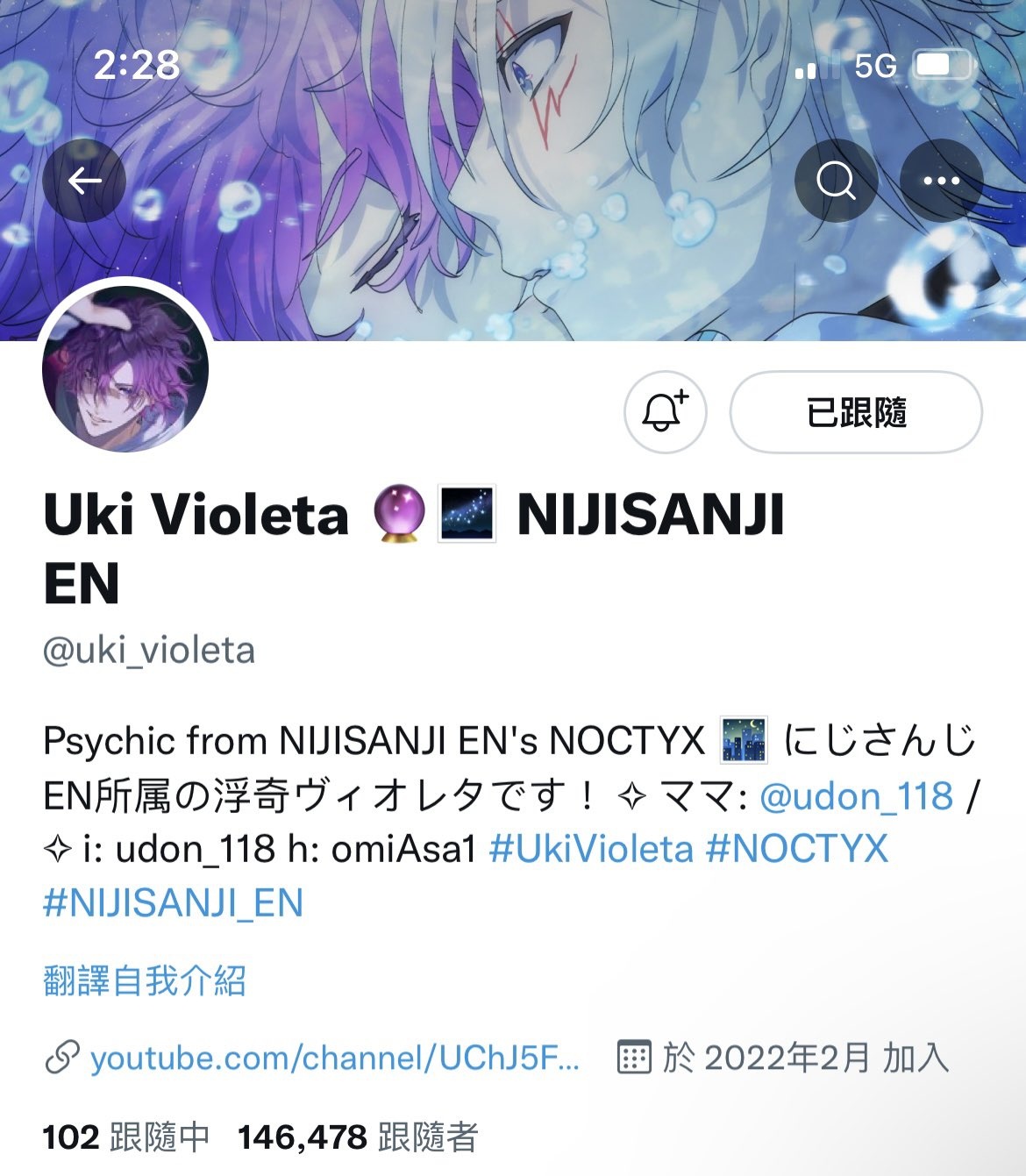Open the #NIJISANJI_EN hashtag
The height and width of the screenshot is (1176, 1026).
173,902
